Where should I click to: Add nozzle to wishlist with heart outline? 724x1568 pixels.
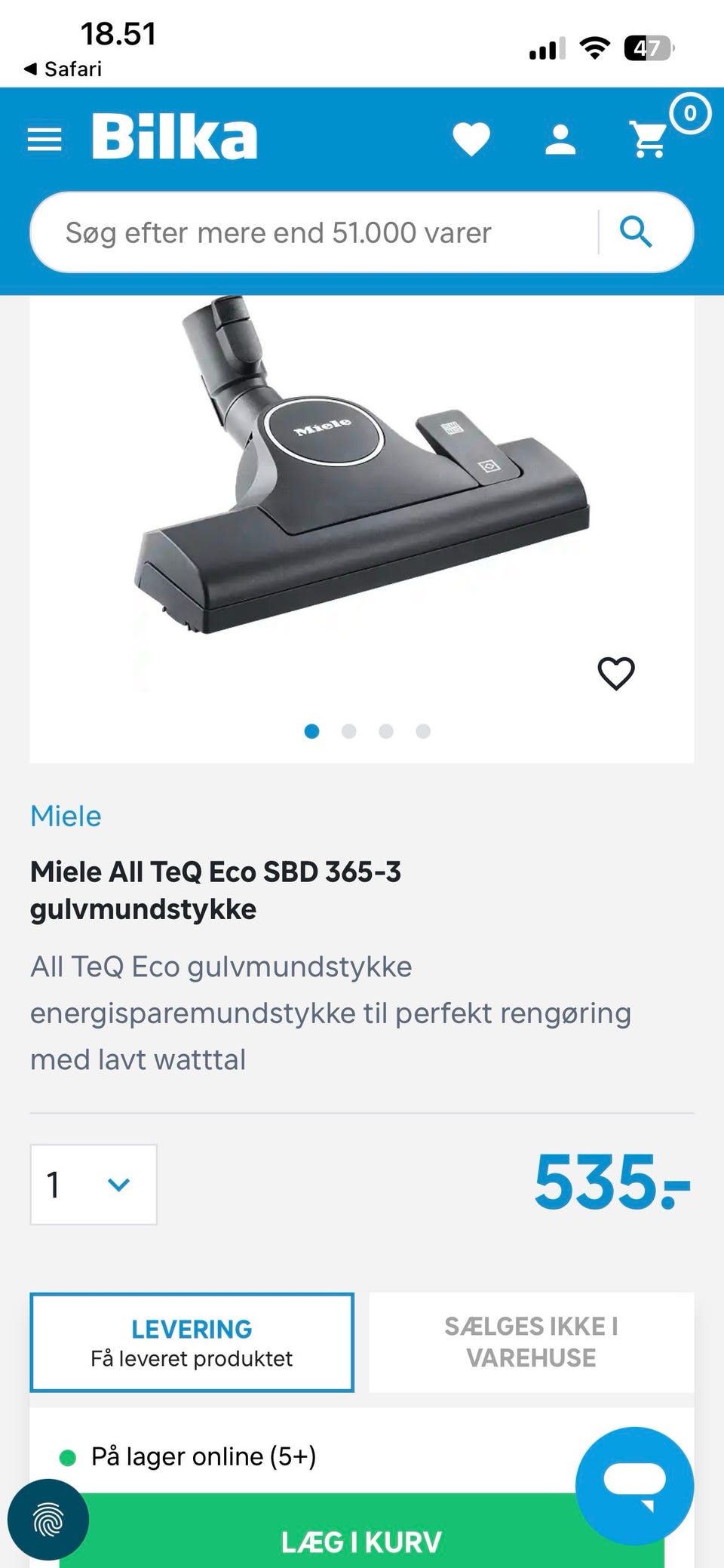click(616, 673)
